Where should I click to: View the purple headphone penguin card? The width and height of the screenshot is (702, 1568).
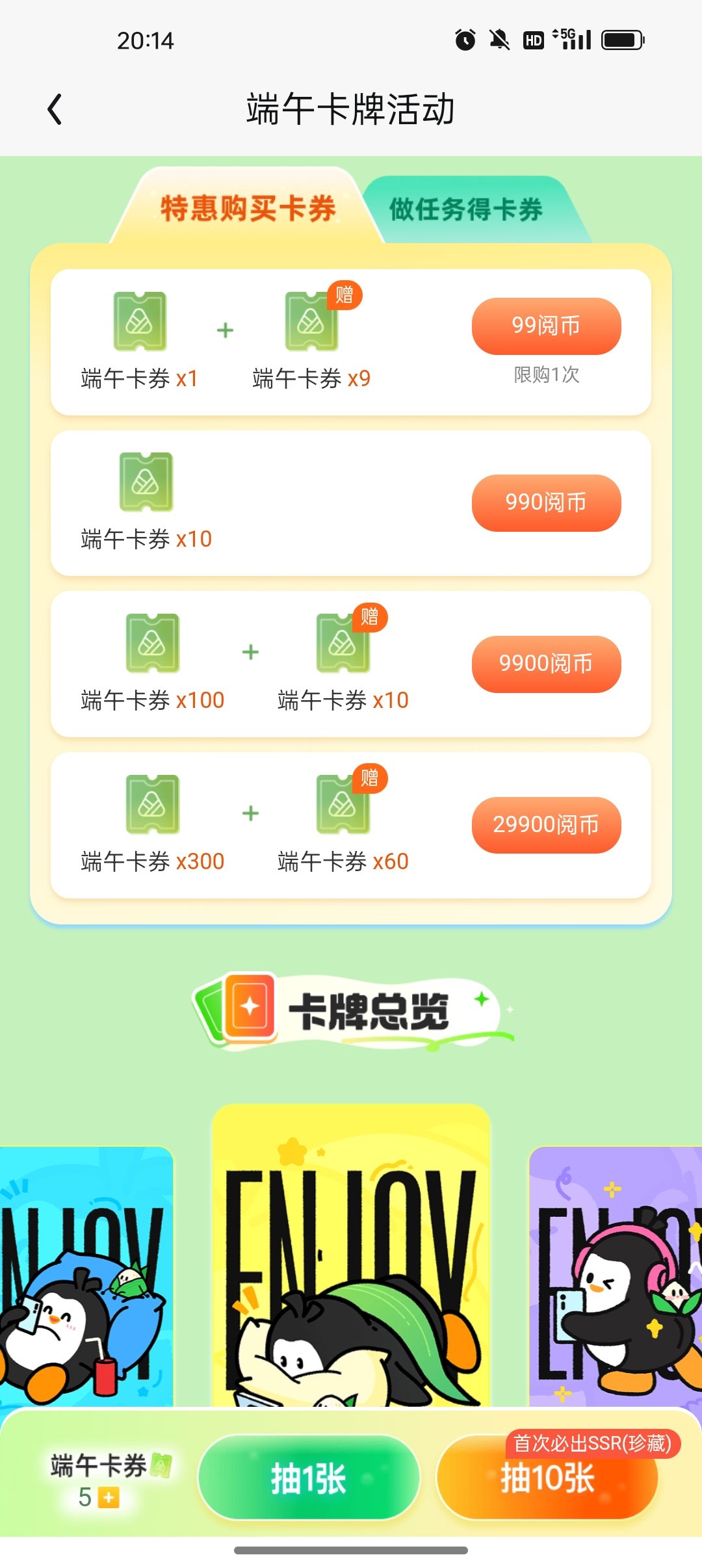tap(616, 1276)
